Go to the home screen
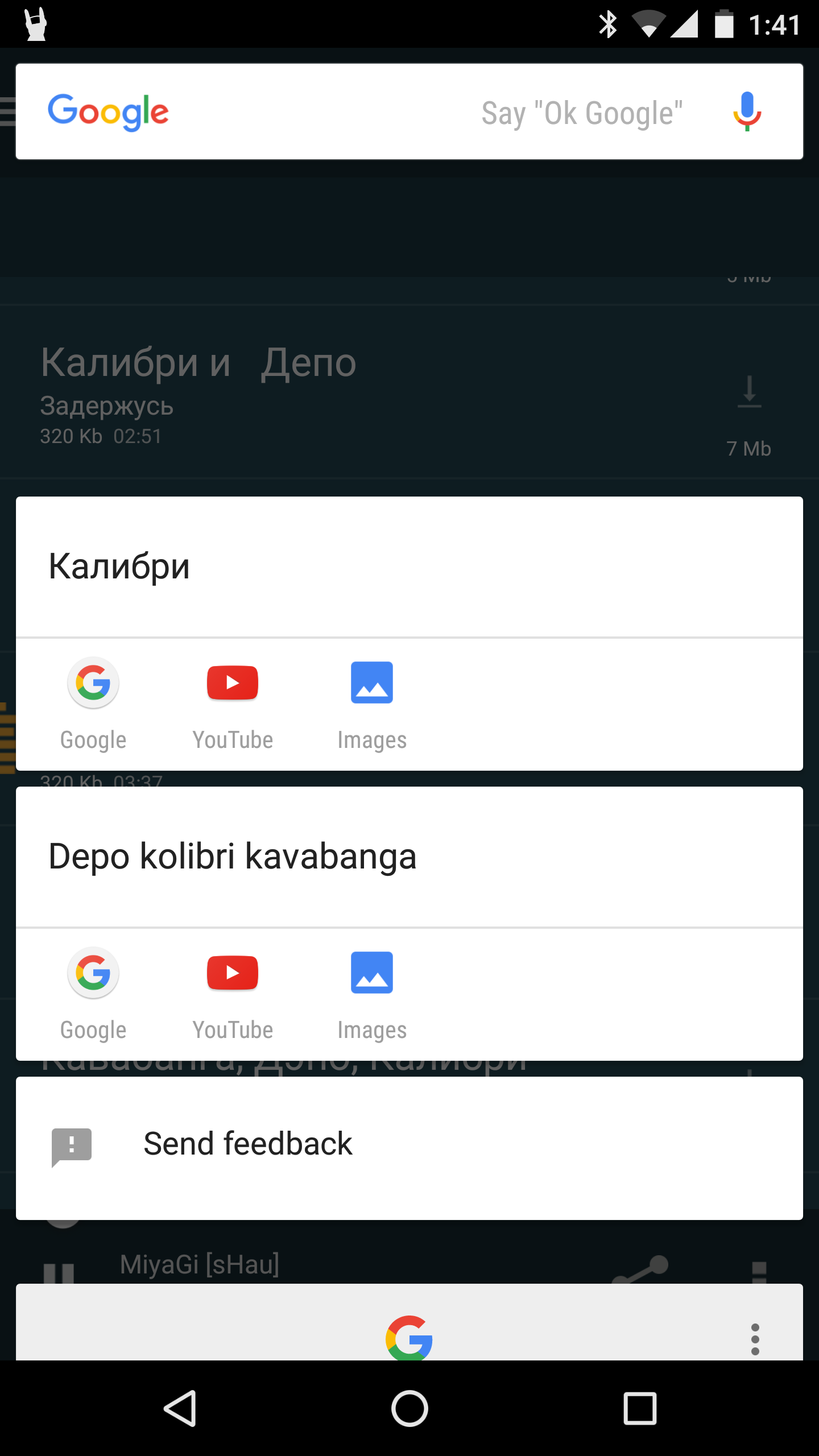Image resolution: width=819 pixels, height=1456 pixels. (409, 1409)
